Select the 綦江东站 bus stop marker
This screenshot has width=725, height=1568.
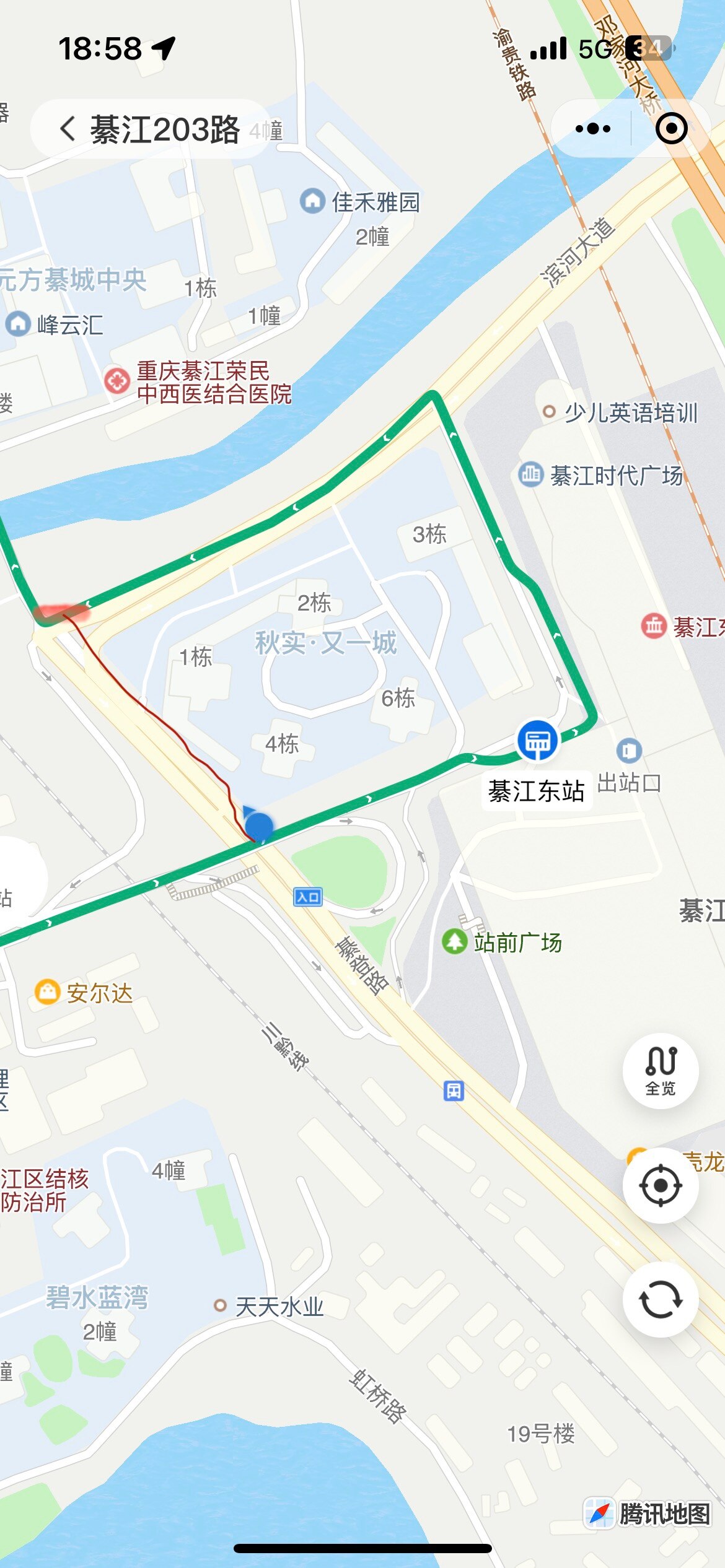(x=537, y=741)
